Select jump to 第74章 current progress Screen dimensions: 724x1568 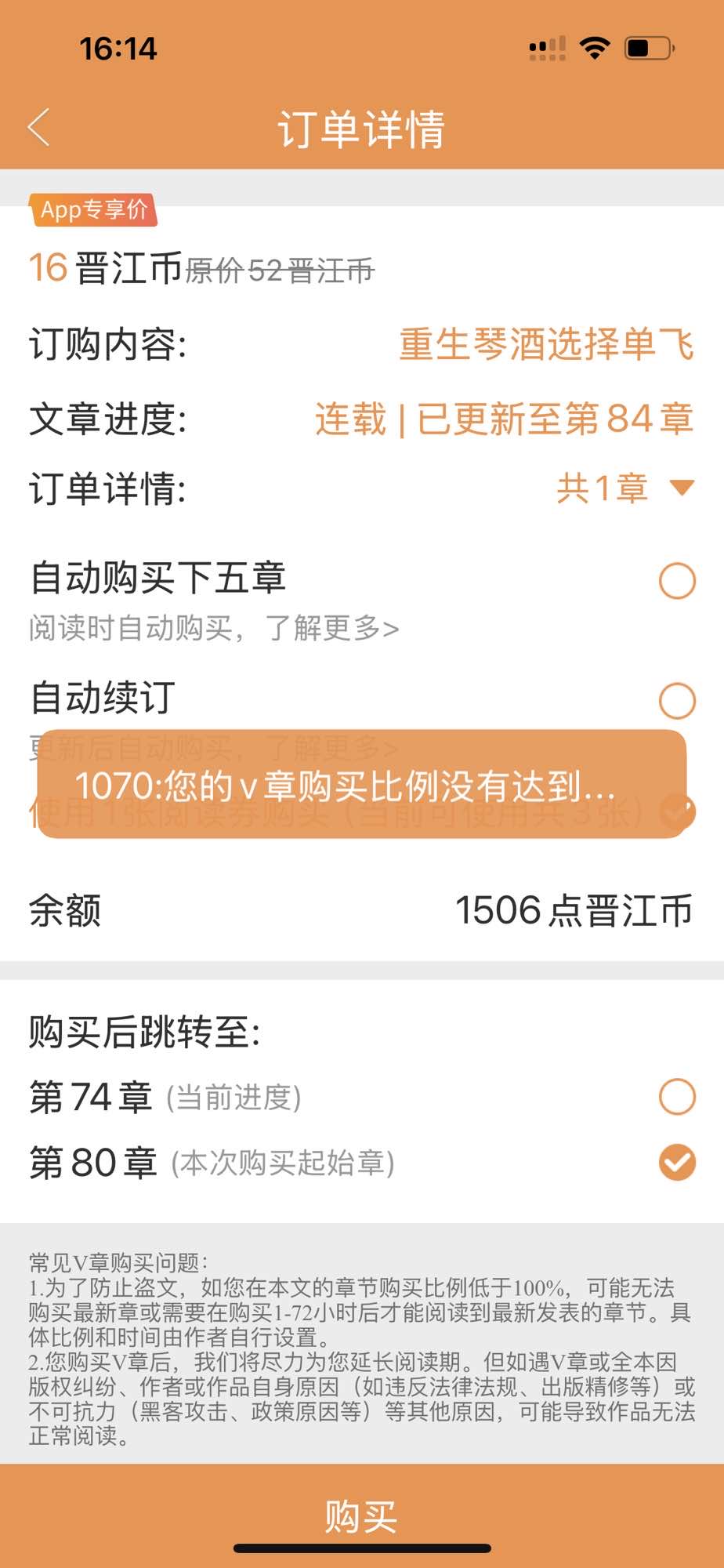coord(677,1096)
